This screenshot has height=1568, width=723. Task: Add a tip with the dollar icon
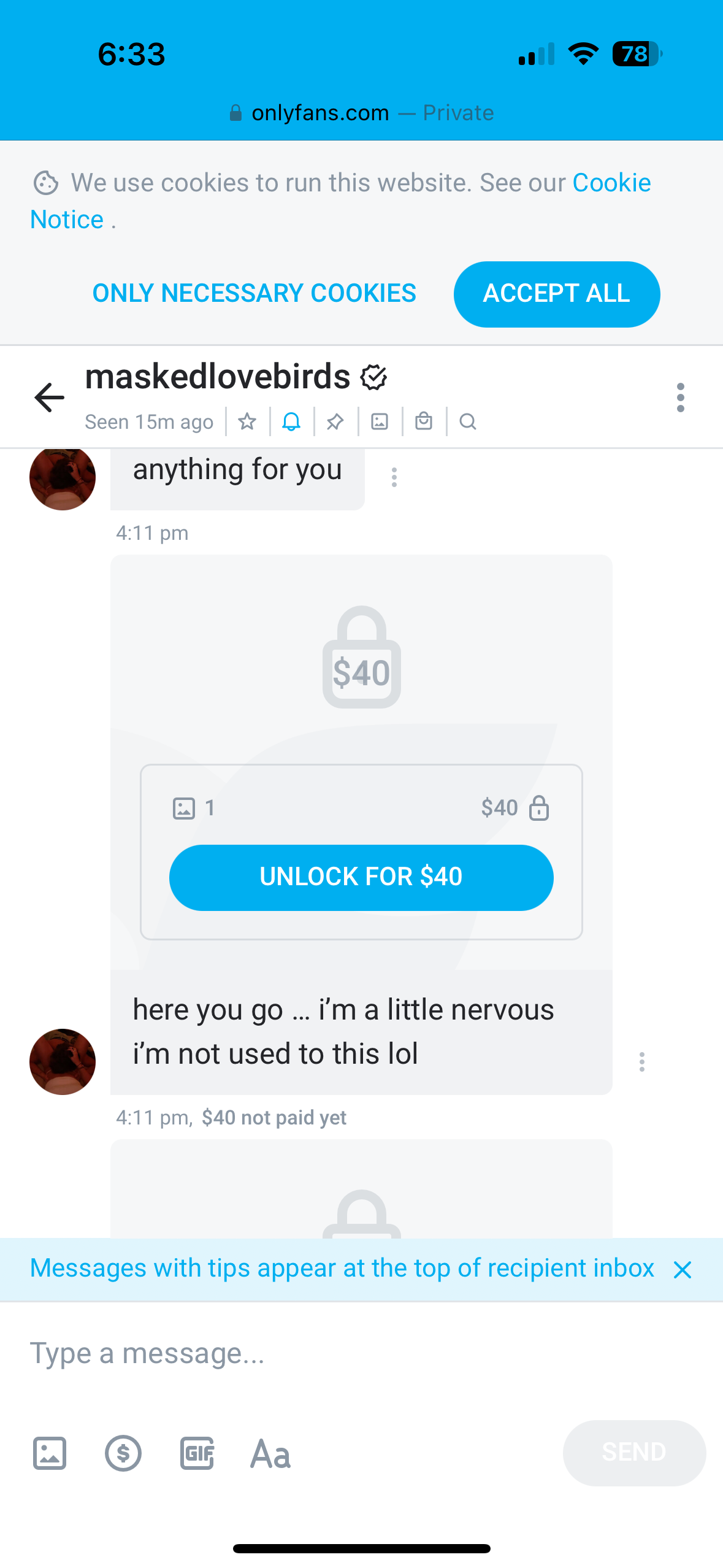point(123,1453)
